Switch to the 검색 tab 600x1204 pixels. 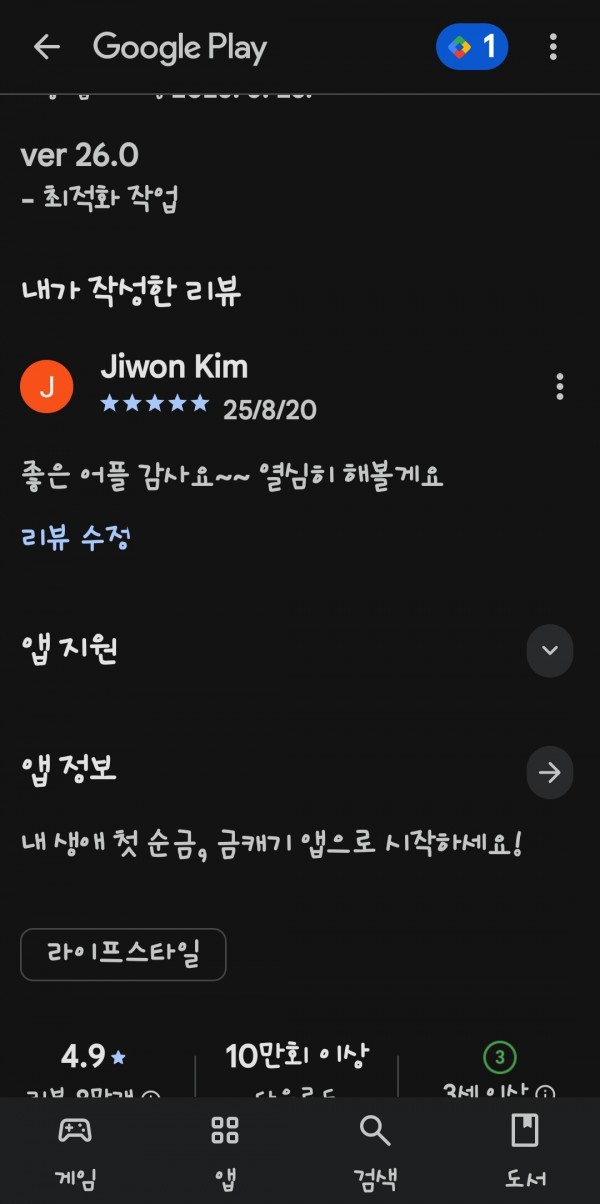click(375, 1151)
